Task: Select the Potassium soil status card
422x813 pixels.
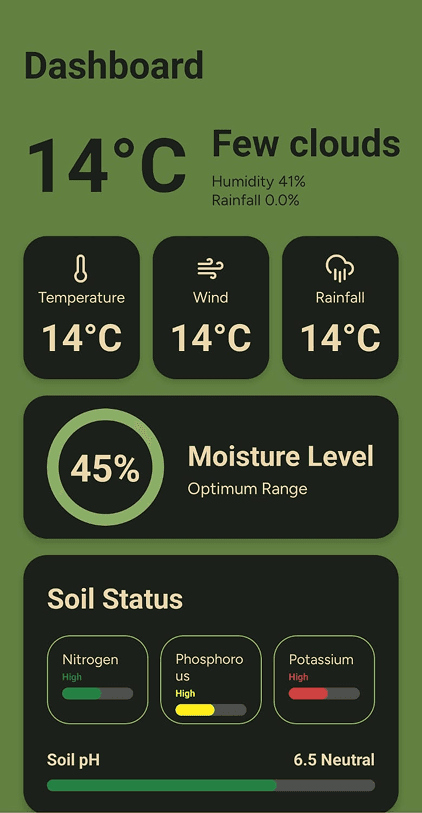Action: [x=324, y=679]
